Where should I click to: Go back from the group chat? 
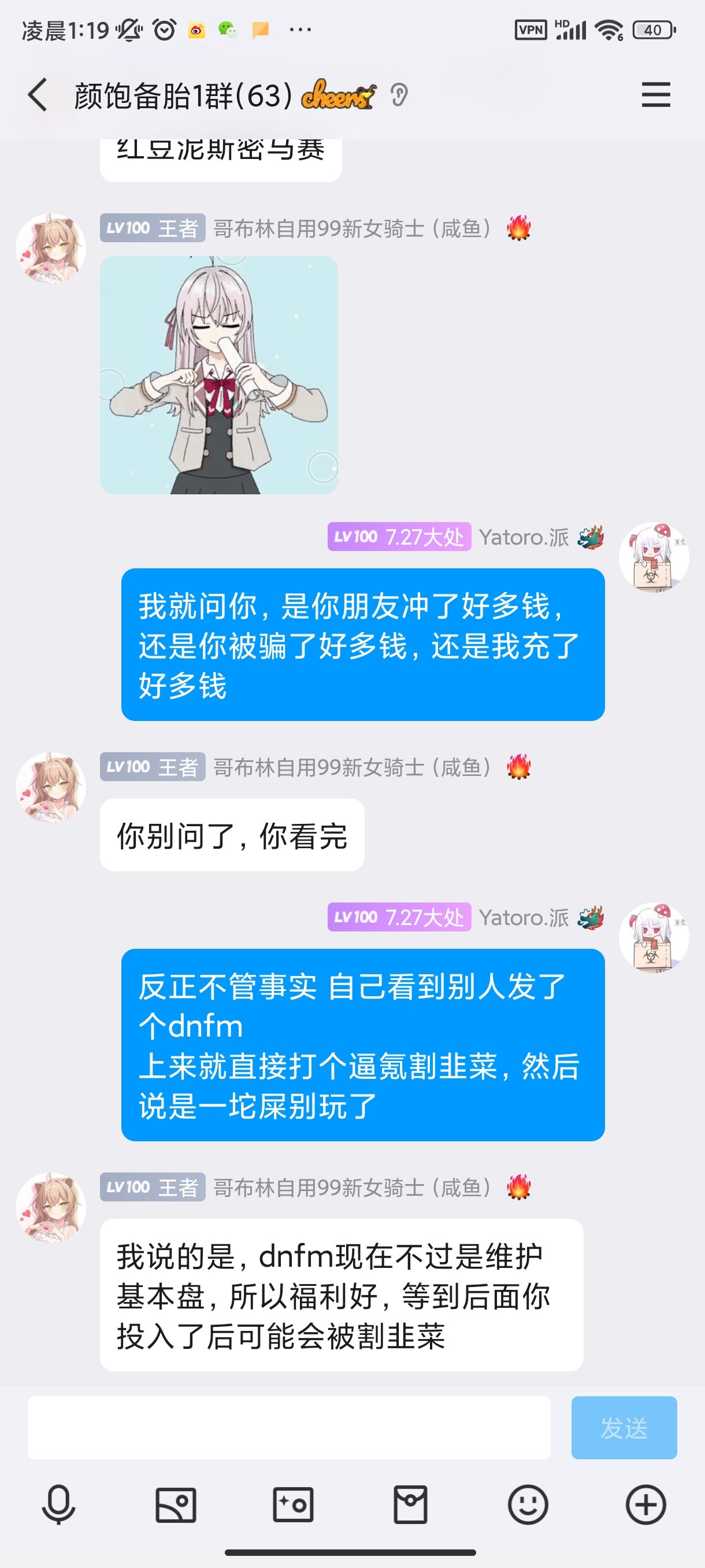tap(38, 95)
